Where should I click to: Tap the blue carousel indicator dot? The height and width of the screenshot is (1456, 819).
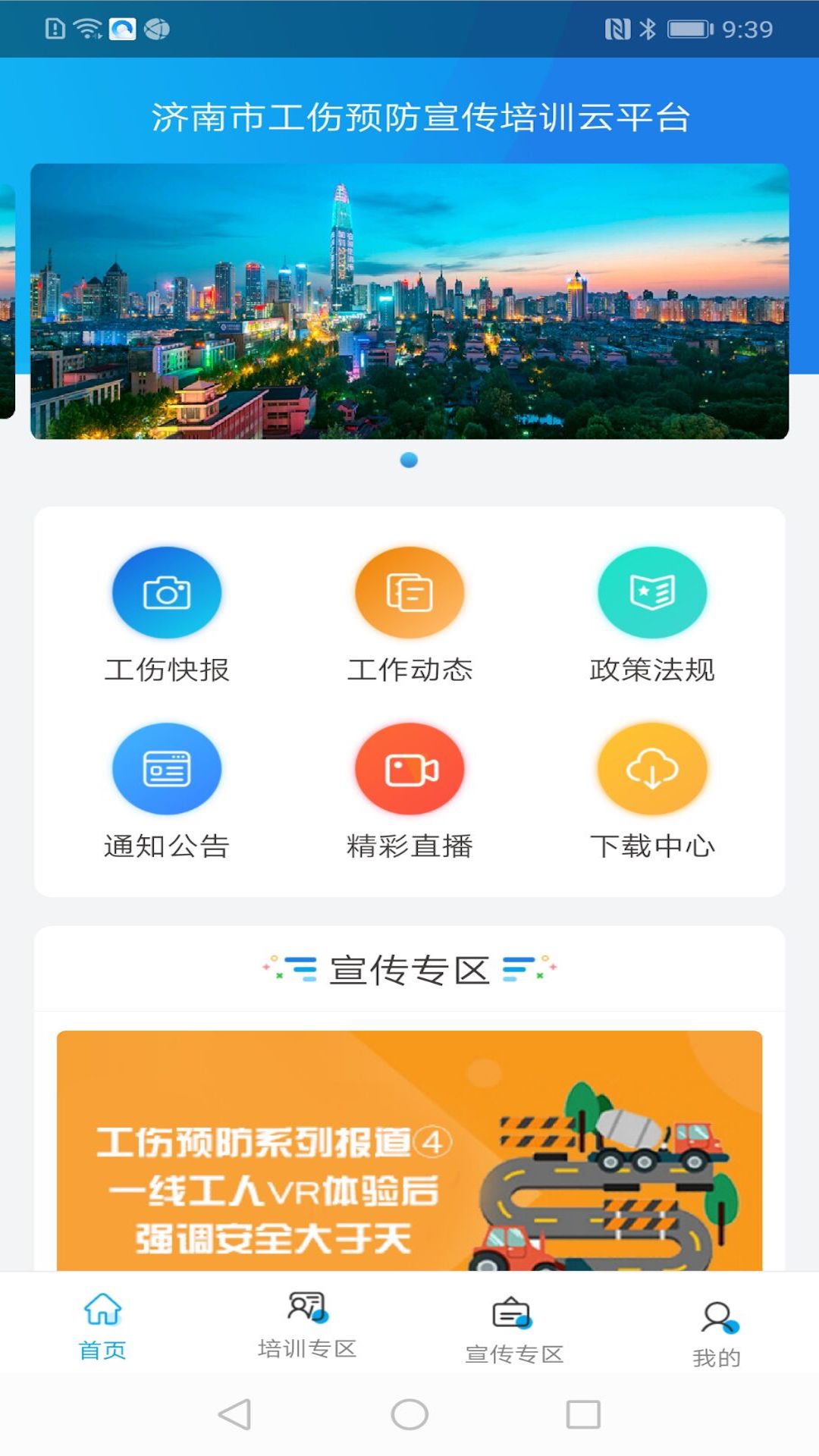pyautogui.click(x=409, y=460)
